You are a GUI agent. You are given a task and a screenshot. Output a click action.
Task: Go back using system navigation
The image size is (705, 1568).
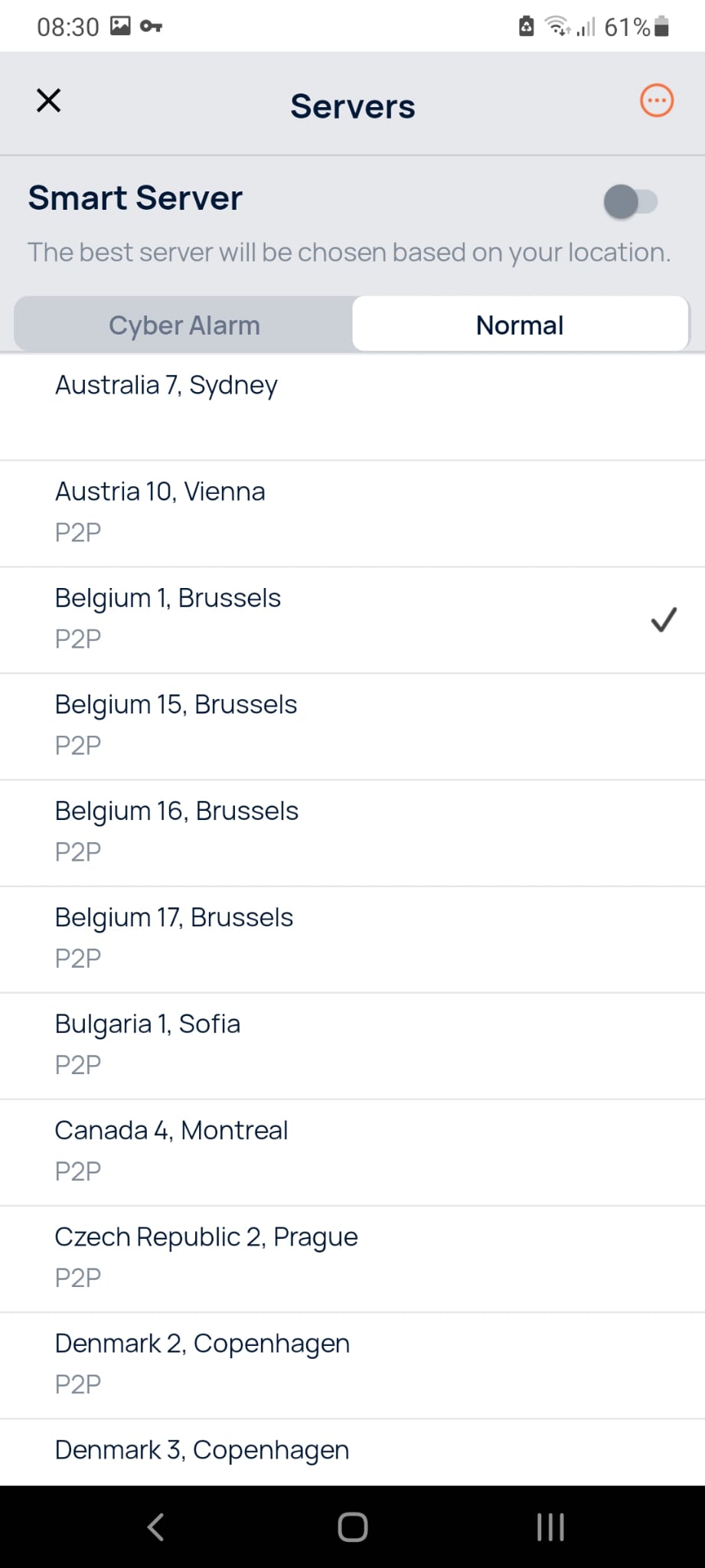pos(155,1527)
